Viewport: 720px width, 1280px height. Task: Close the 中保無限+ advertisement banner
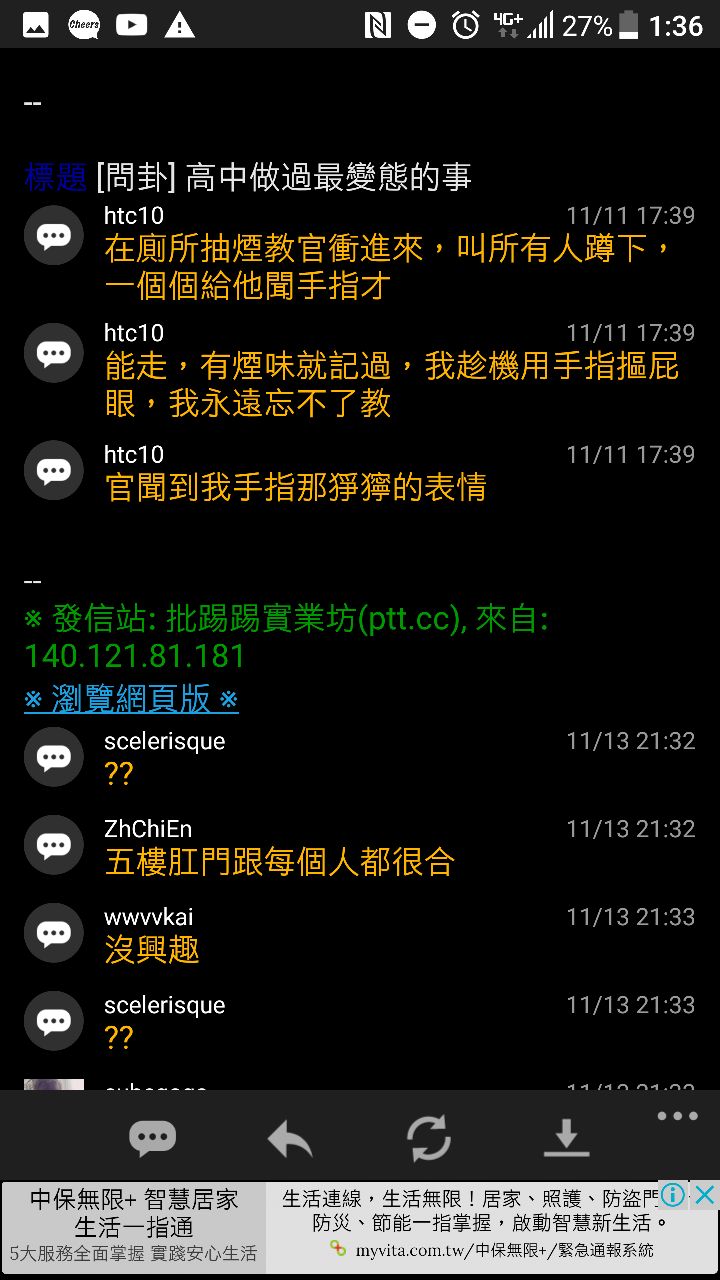click(705, 1195)
